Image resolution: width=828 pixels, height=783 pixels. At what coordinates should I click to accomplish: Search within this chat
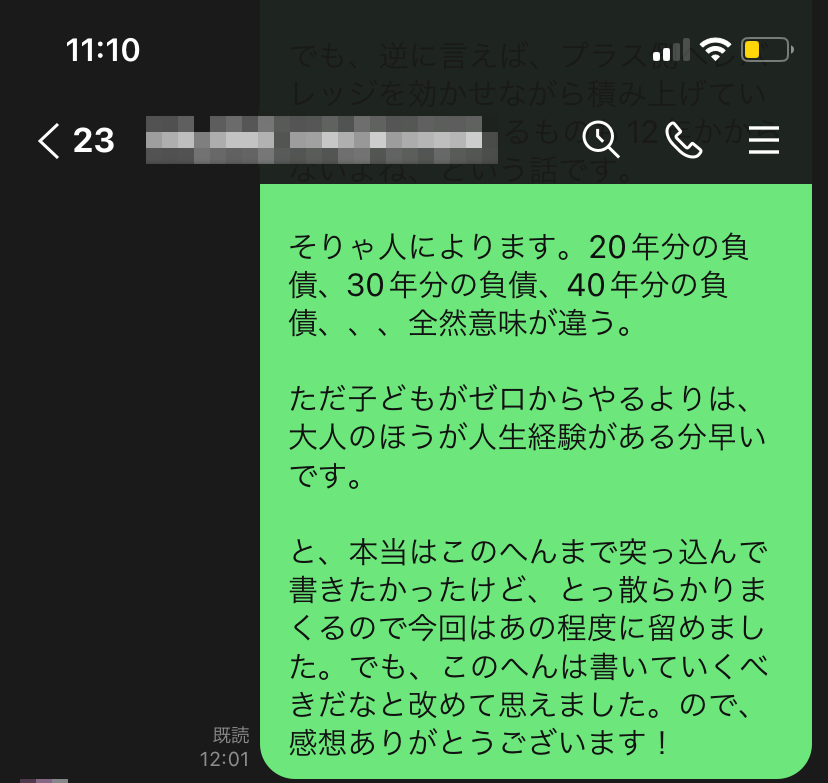[601, 141]
